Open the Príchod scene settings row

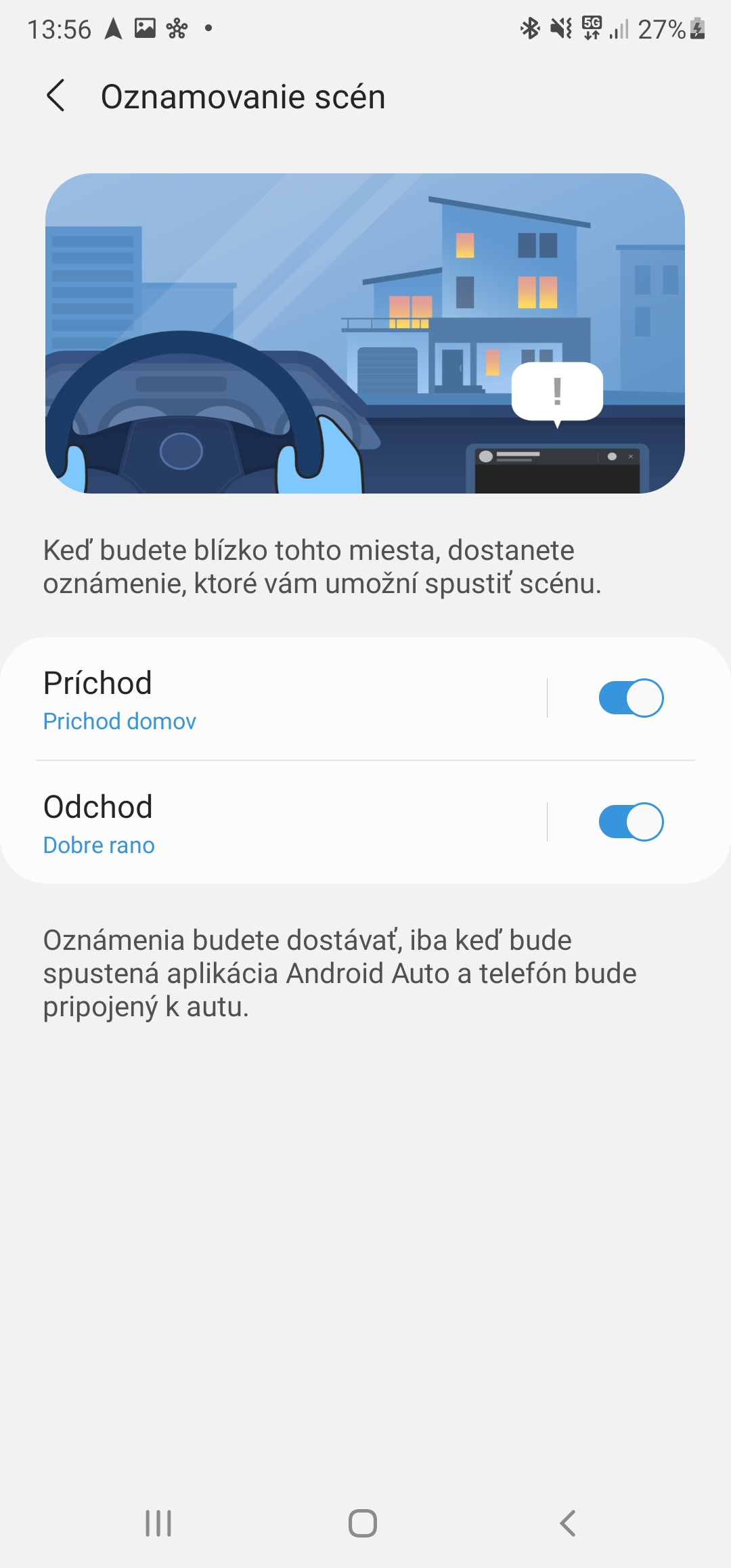[271, 699]
